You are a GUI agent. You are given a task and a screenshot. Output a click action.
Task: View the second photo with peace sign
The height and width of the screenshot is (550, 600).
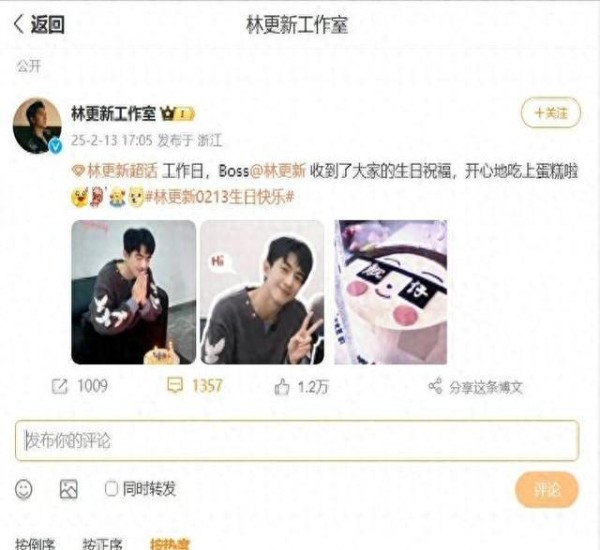(262, 291)
